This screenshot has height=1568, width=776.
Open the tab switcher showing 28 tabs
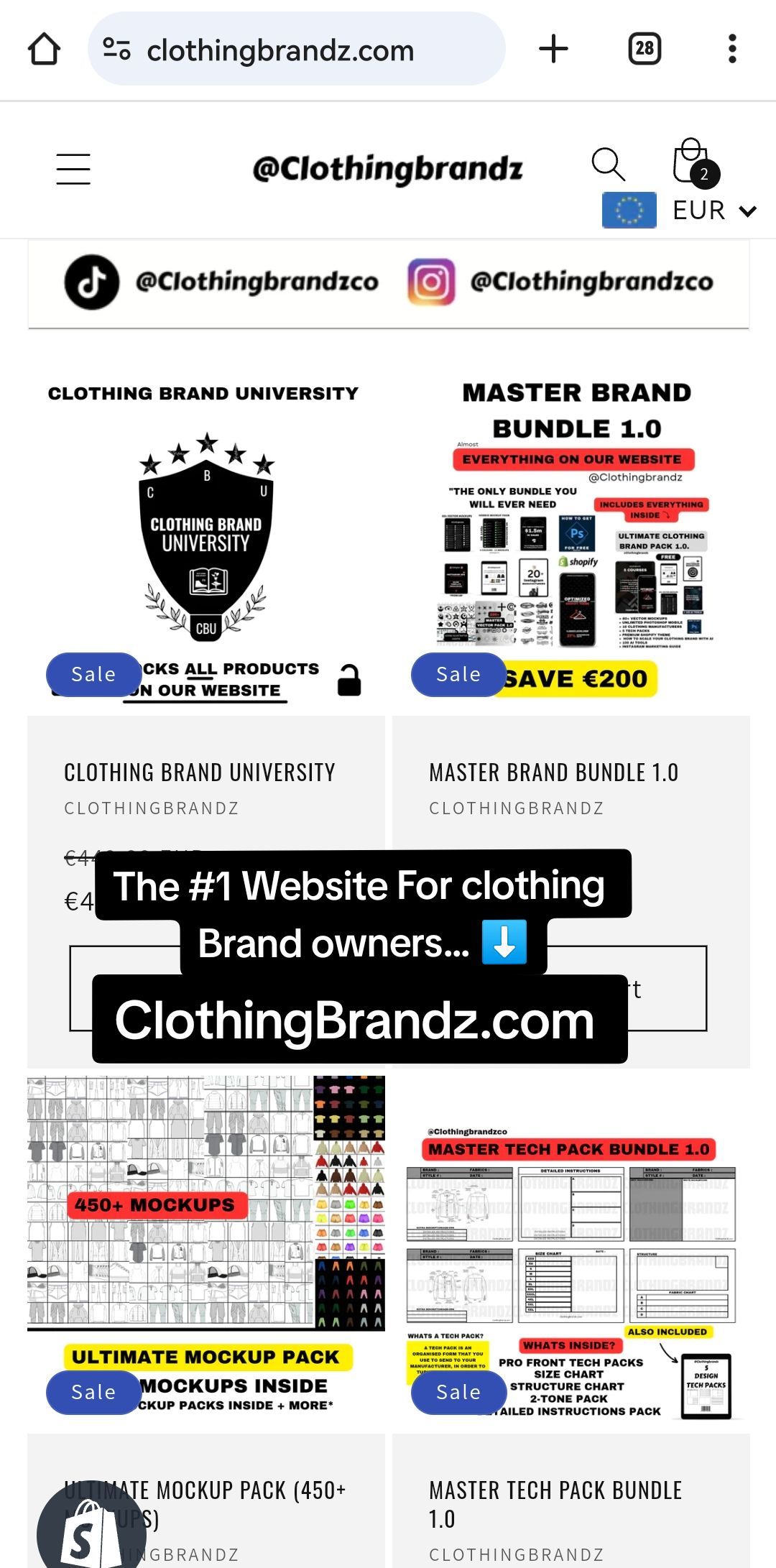(645, 49)
